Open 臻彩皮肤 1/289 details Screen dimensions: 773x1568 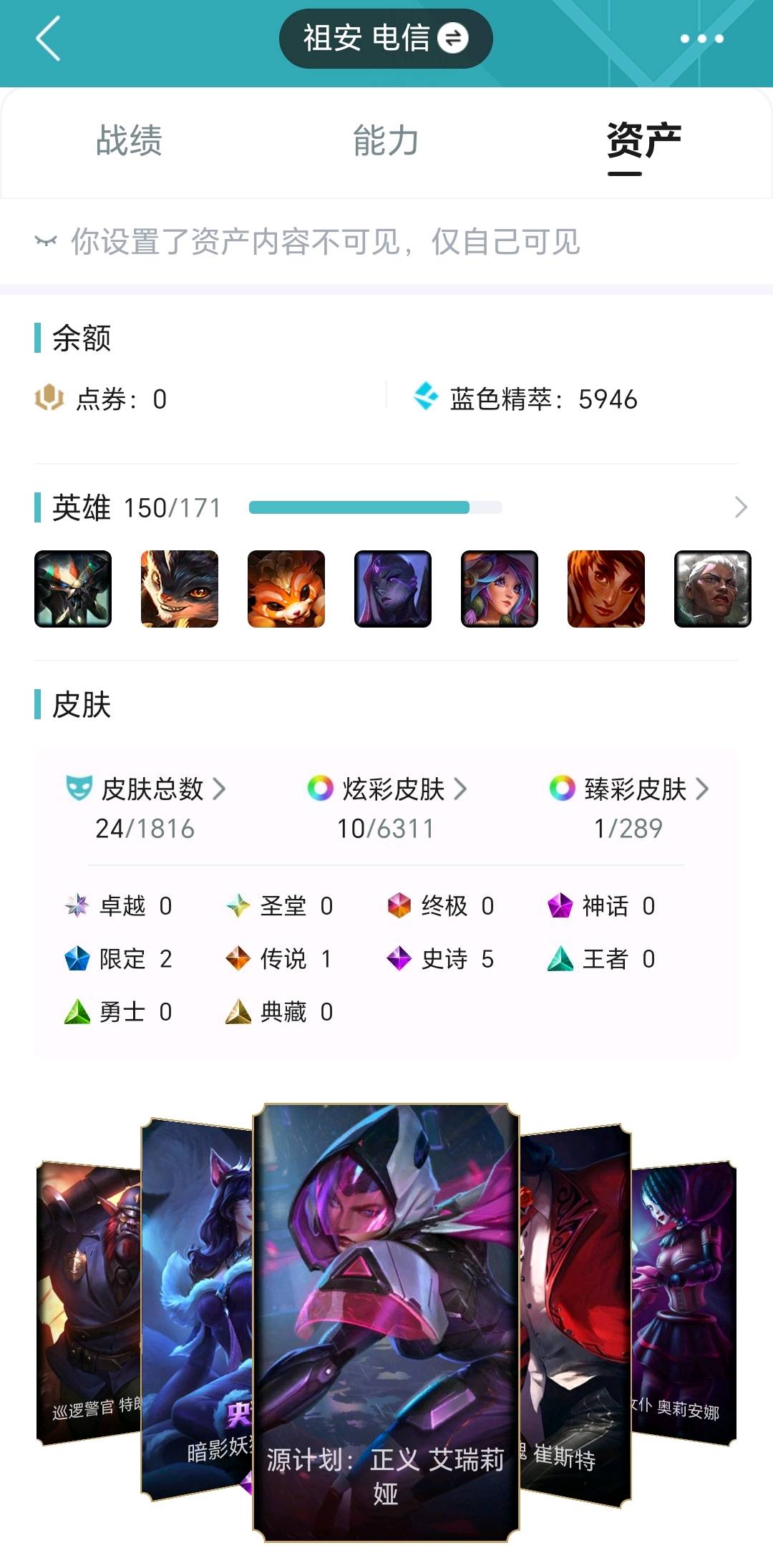point(628,808)
